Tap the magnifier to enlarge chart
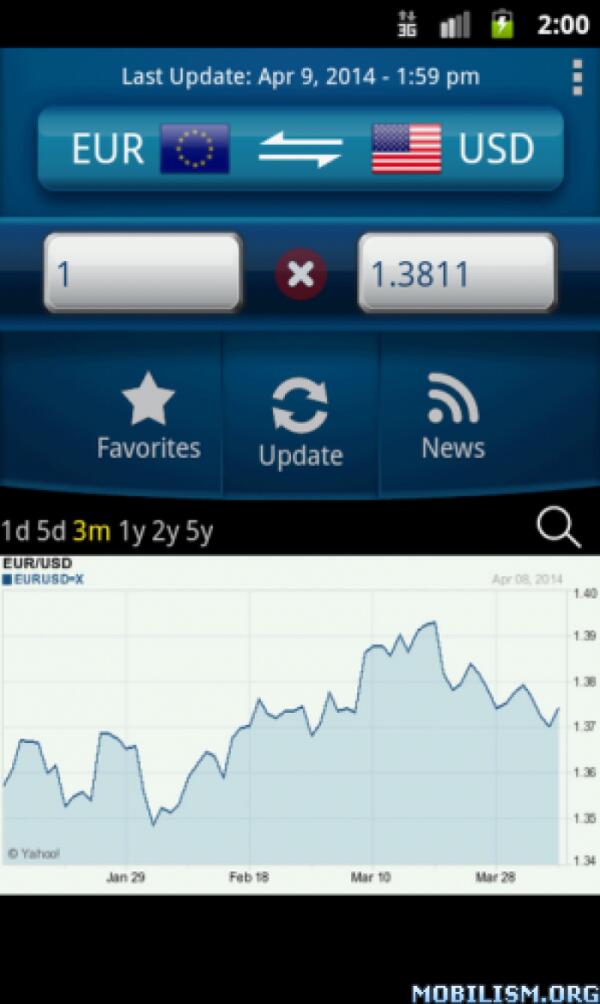600x1004 pixels. coord(558,528)
